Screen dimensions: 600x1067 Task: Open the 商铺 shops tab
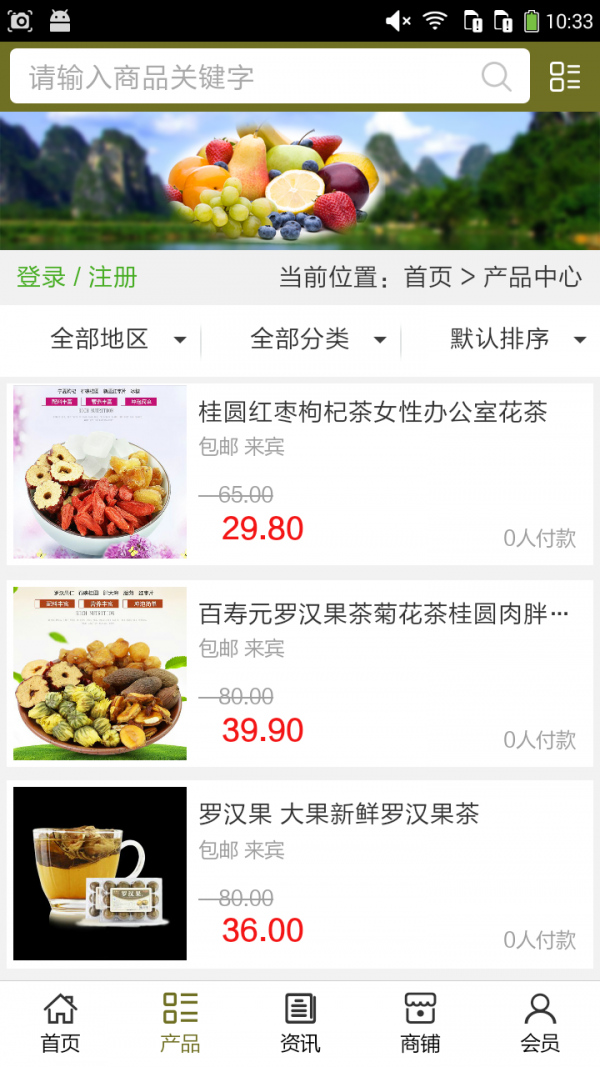point(420,1023)
